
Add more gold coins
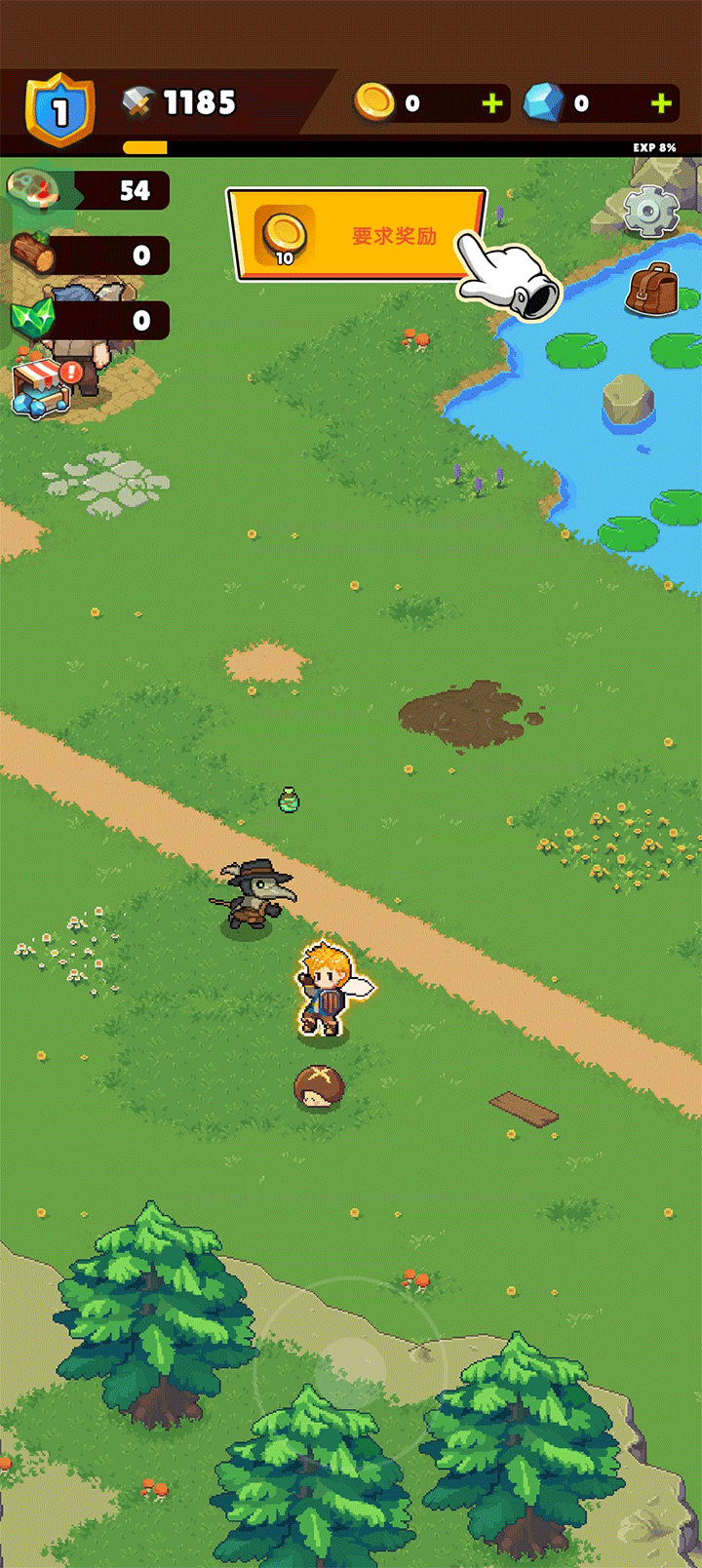coord(492,103)
